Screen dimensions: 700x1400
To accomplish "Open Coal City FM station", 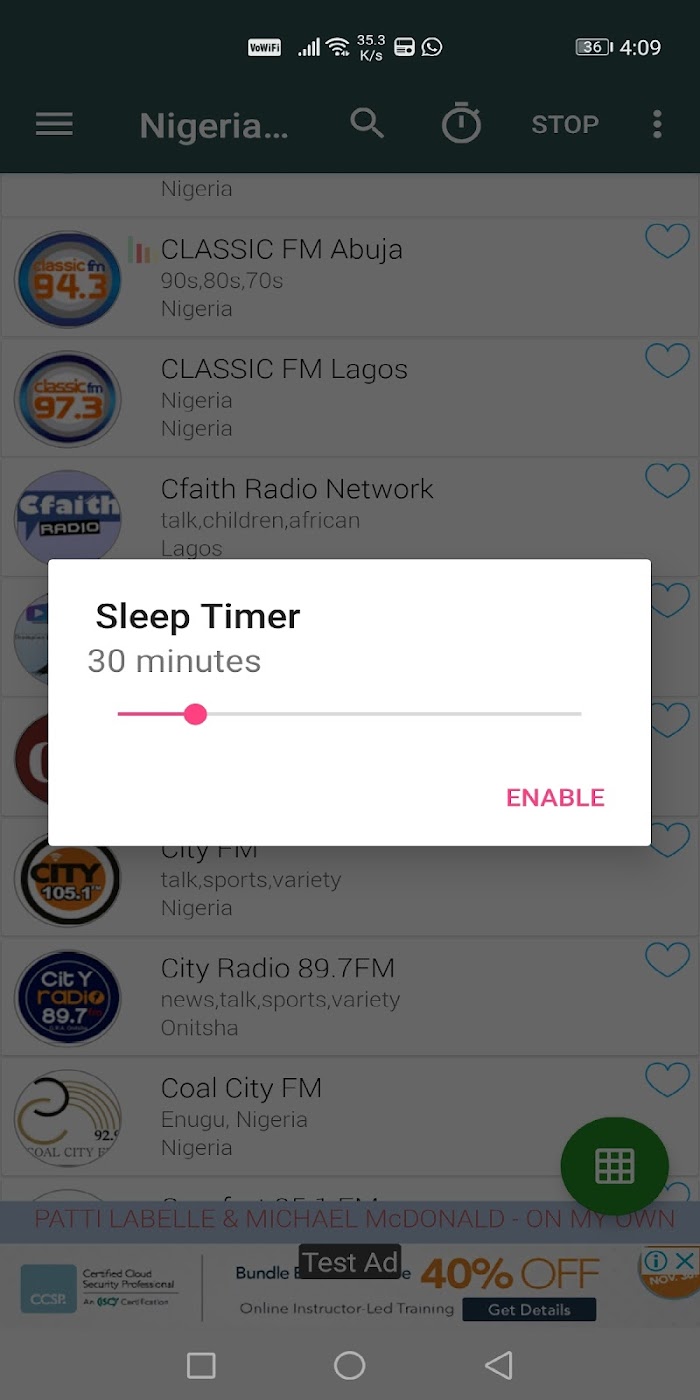I will 350,1117.
